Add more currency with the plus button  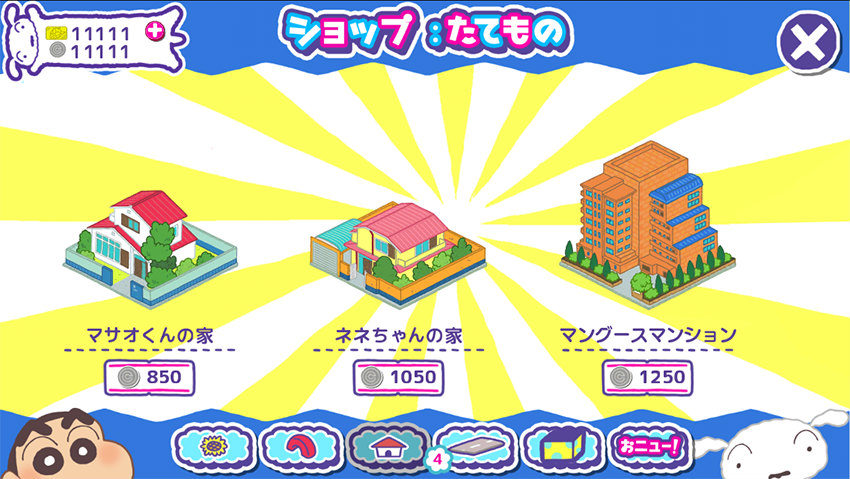pyautogui.click(x=154, y=31)
